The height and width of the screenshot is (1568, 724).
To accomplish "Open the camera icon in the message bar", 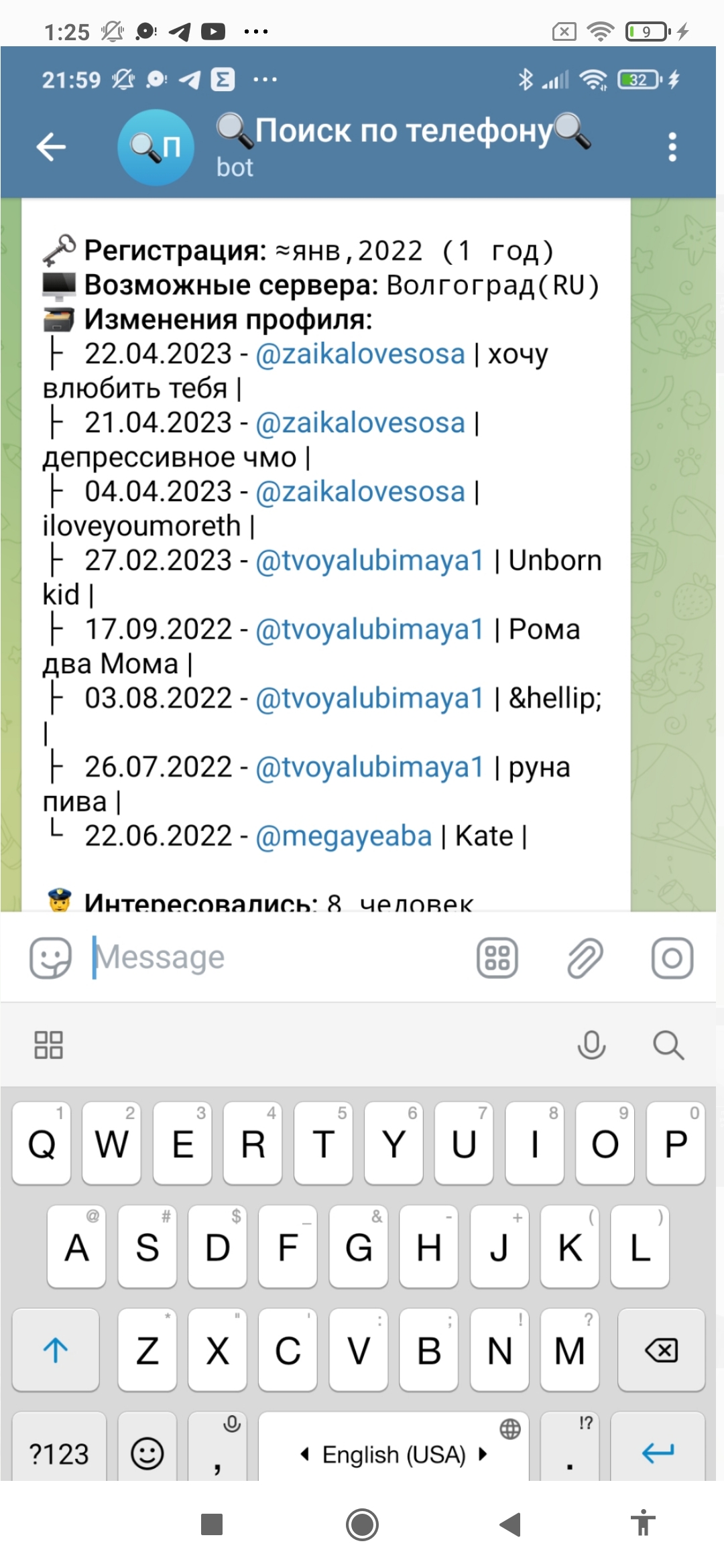I will pyautogui.click(x=672, y=958).
